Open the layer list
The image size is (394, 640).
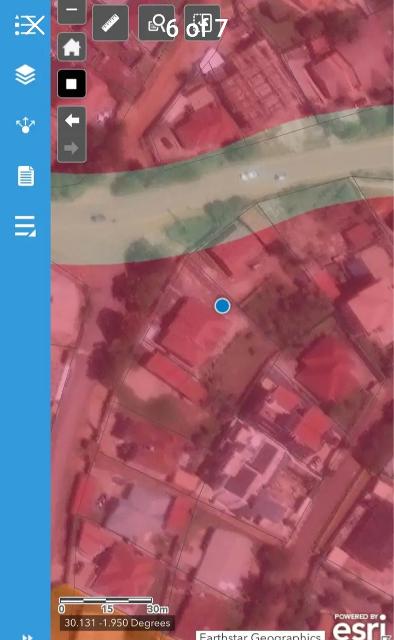tap(25, 75)
